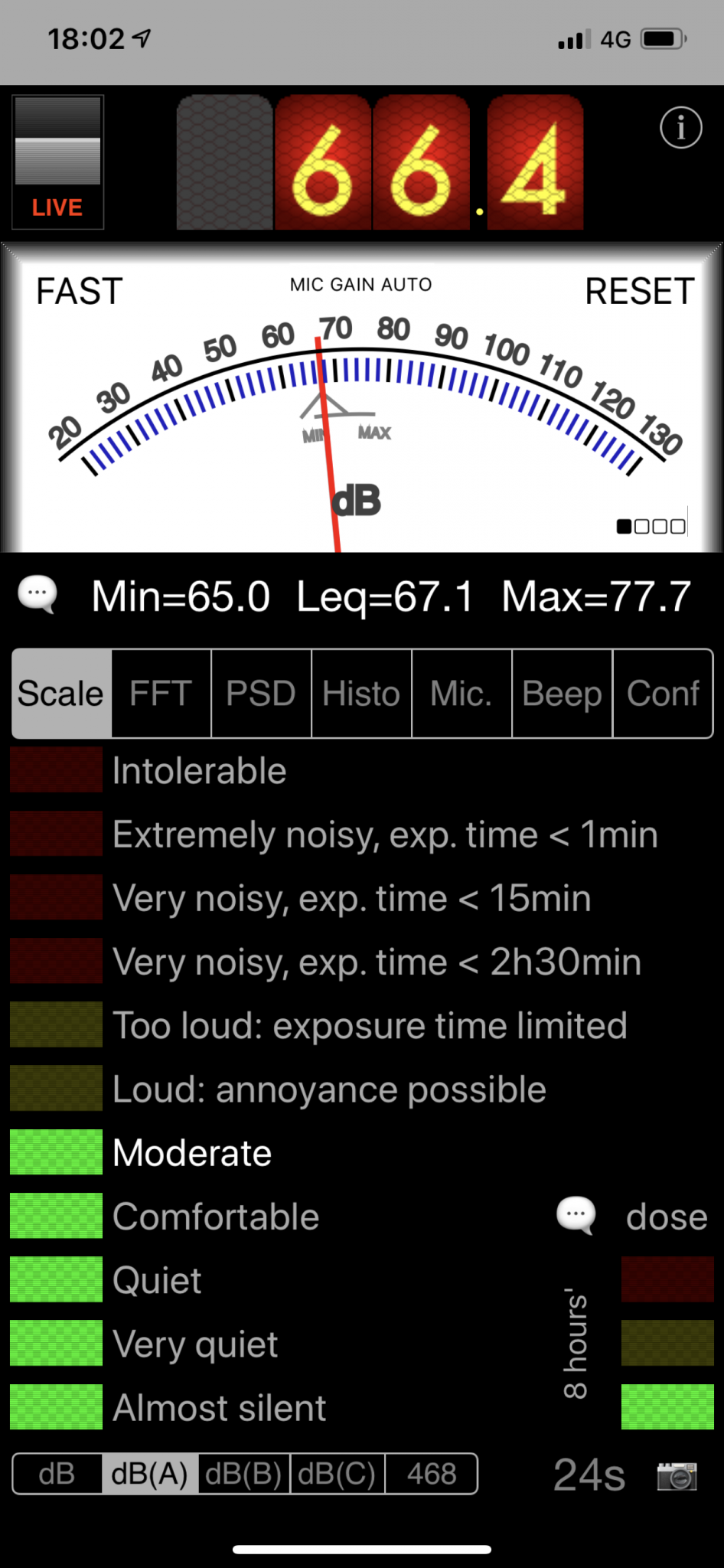Tap FAST to change response speed
Screen dimensions: 724x1568
pos(80,292)
